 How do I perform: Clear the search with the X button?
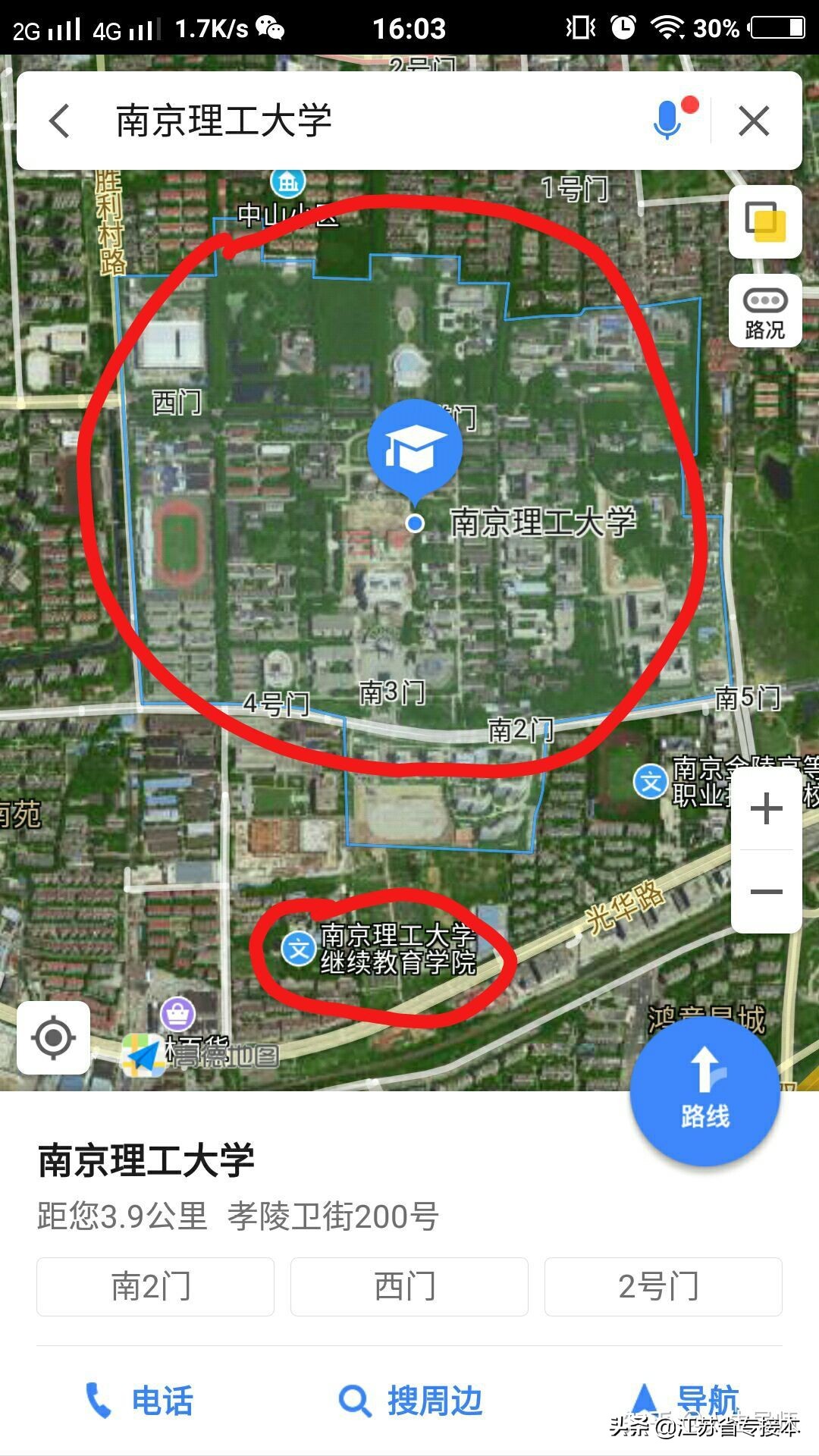(x=754, y=121)
